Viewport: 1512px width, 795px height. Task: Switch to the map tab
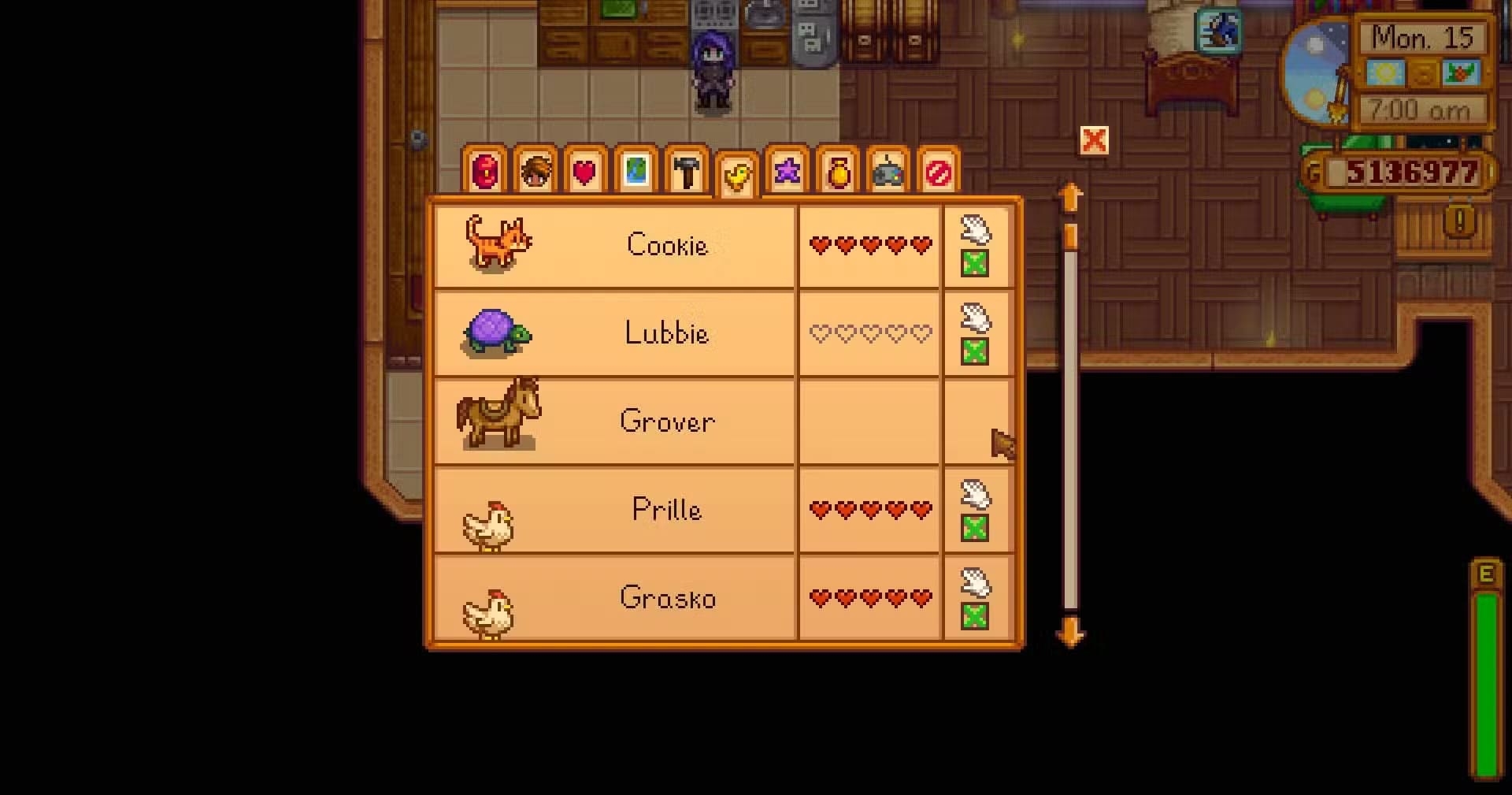[x=636, y=171]
